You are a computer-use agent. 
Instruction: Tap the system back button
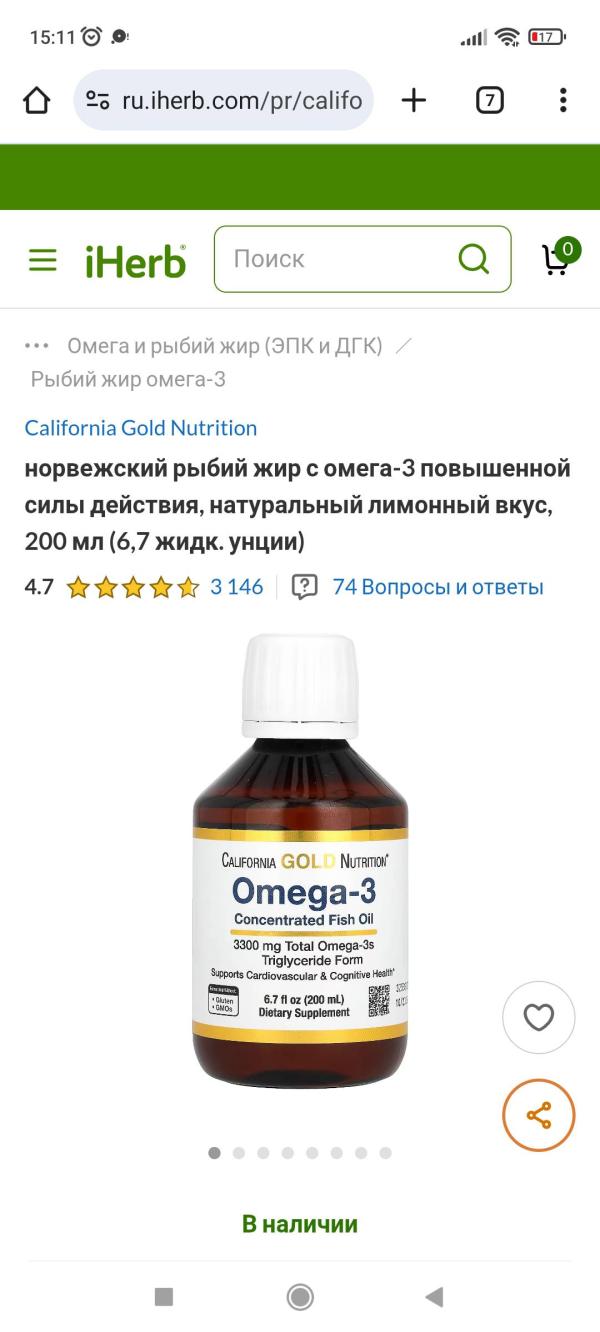click(434, 1297)
